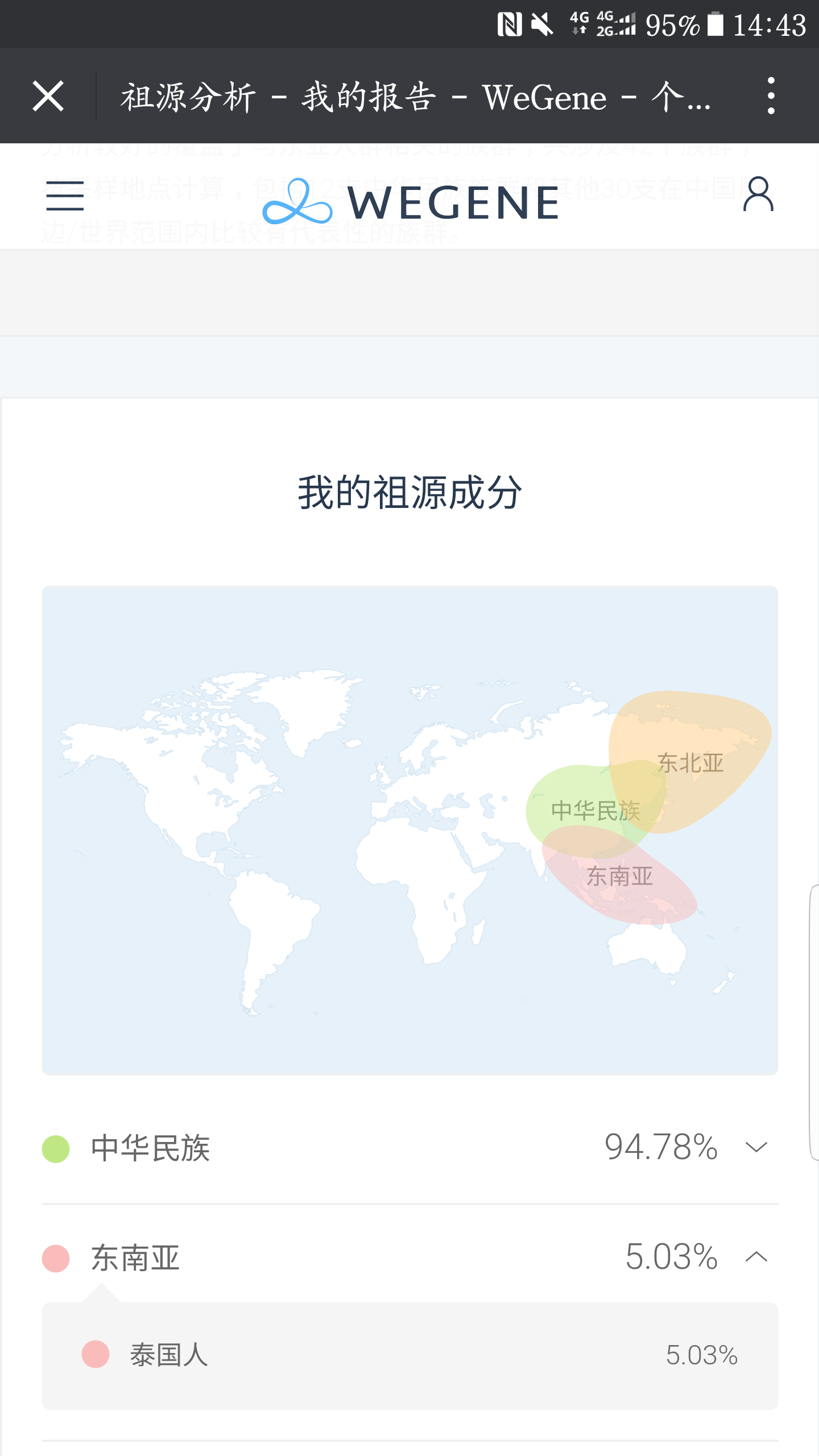This screenshot has height=1456, width=819.
Task: Open the browser overflow menu
Action: tap(771, 96)
